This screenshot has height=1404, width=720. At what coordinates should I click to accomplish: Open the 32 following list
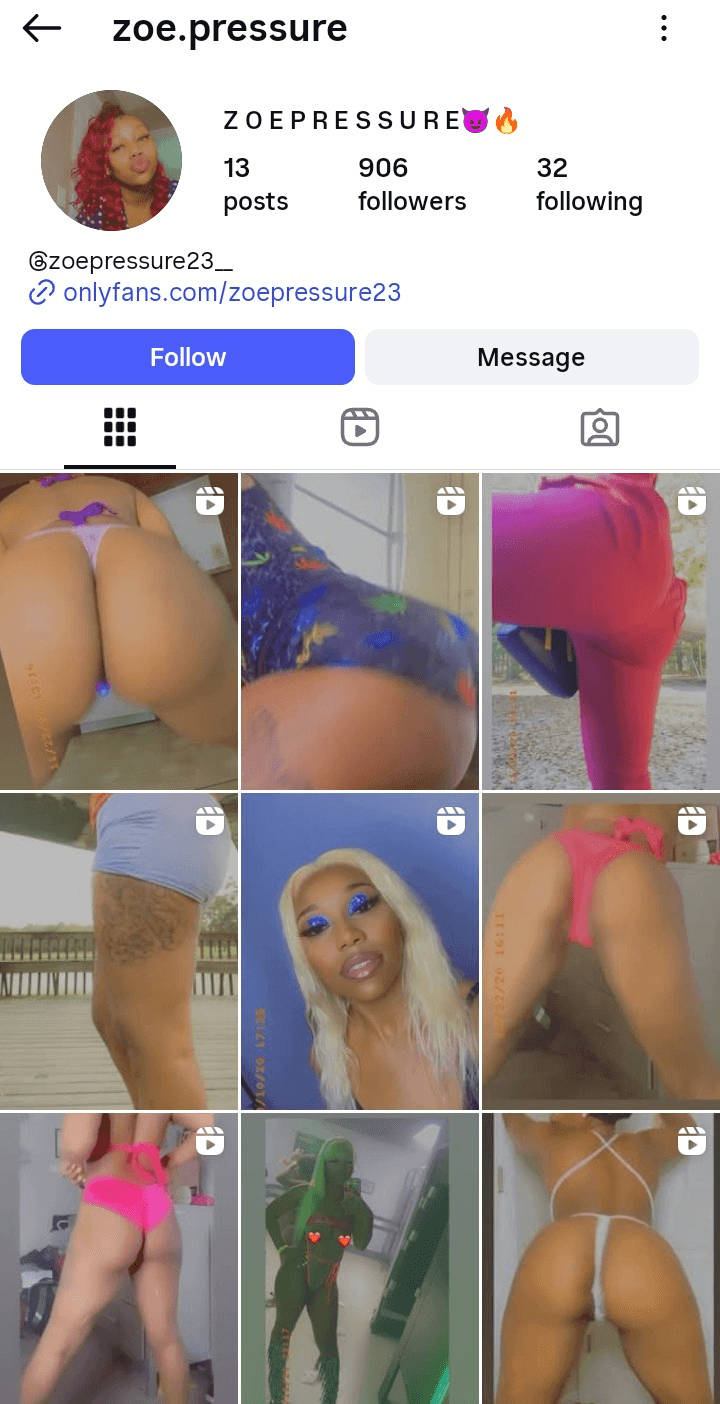click(589, 184)
